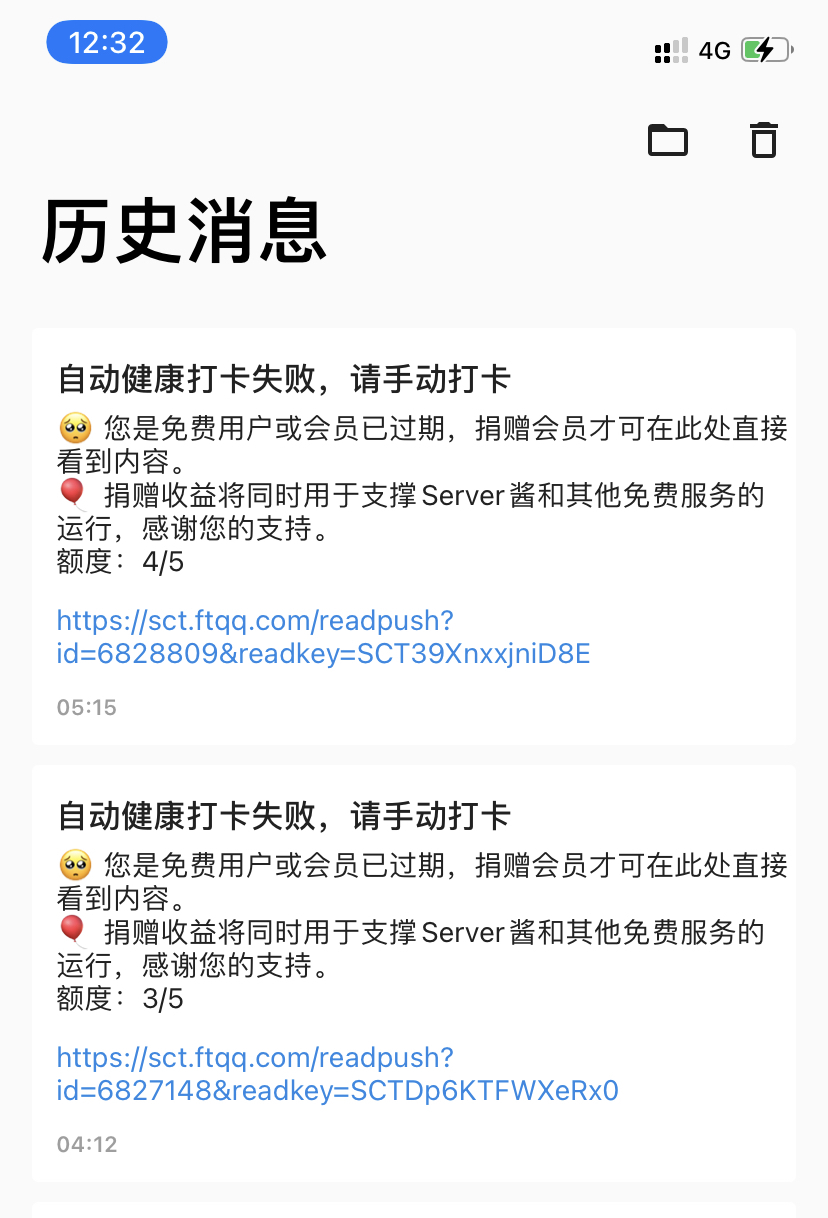Tap the 05:15 timestamp on first message
The width and height of the screenshot is (828, 1218).
point(88,707)
